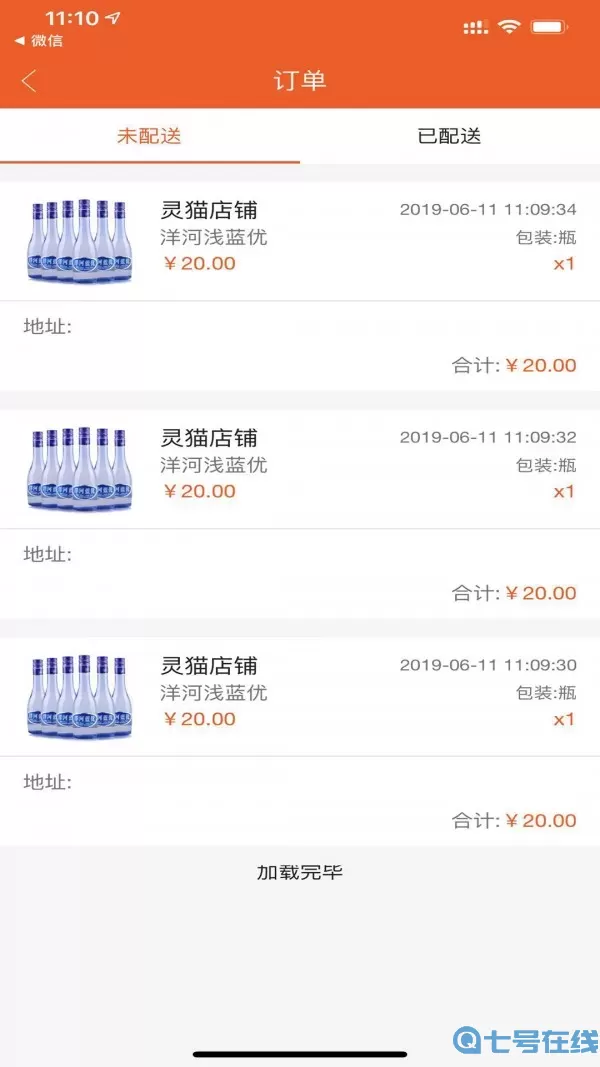
Task: Return to 微信 via the status bar link
Action: pyautogui.click(x=39, y=41)
